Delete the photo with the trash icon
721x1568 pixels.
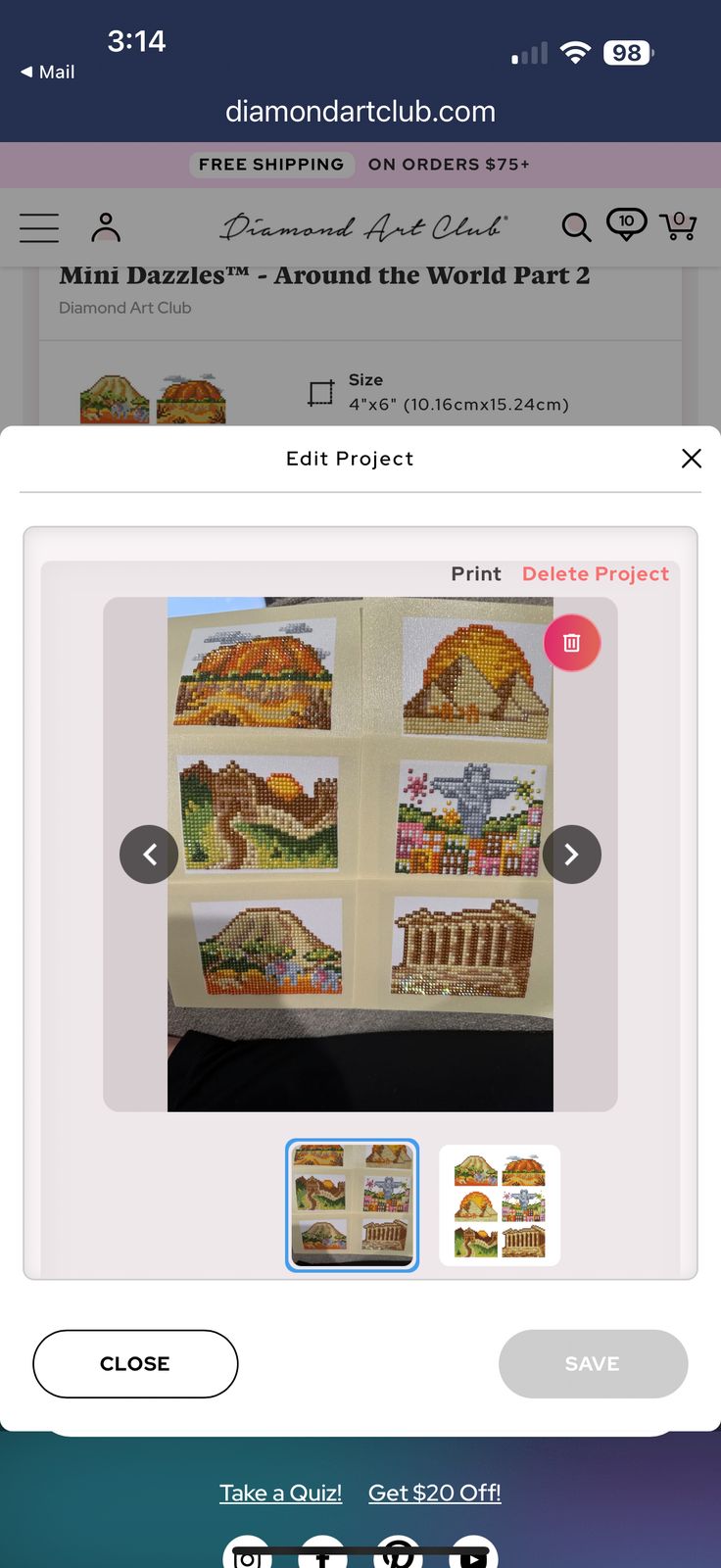click(x=572, y=643)
